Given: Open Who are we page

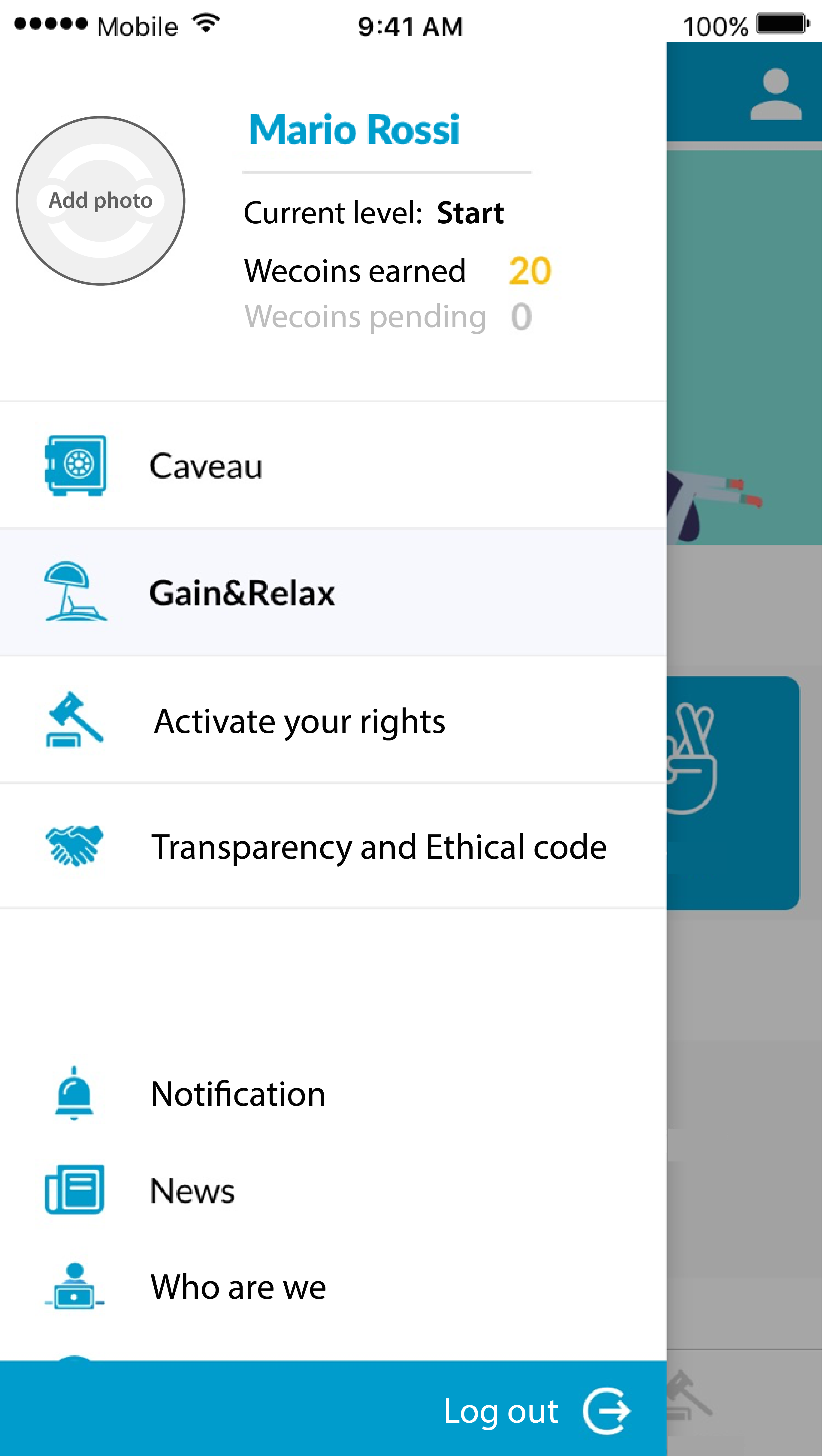Looking at the screenshot, I should (x=238, y=1287).
